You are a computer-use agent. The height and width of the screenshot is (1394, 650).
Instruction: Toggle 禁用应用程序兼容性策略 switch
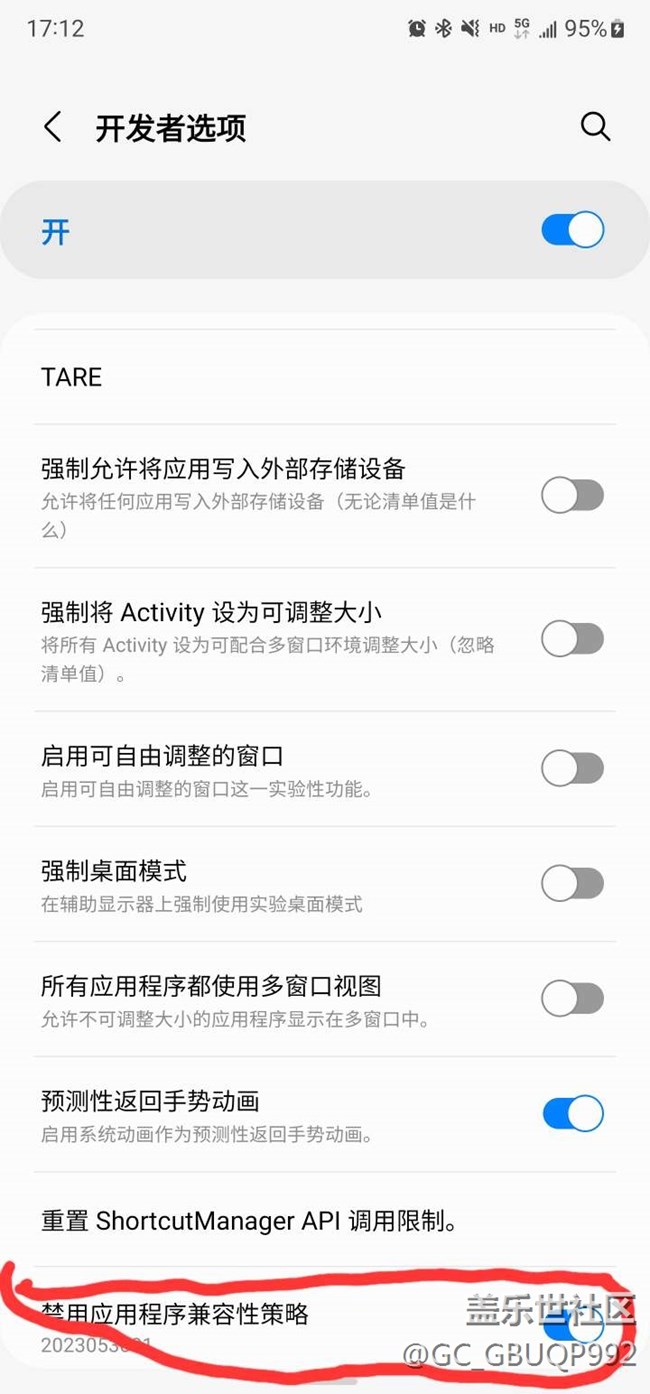(574, 1325)
